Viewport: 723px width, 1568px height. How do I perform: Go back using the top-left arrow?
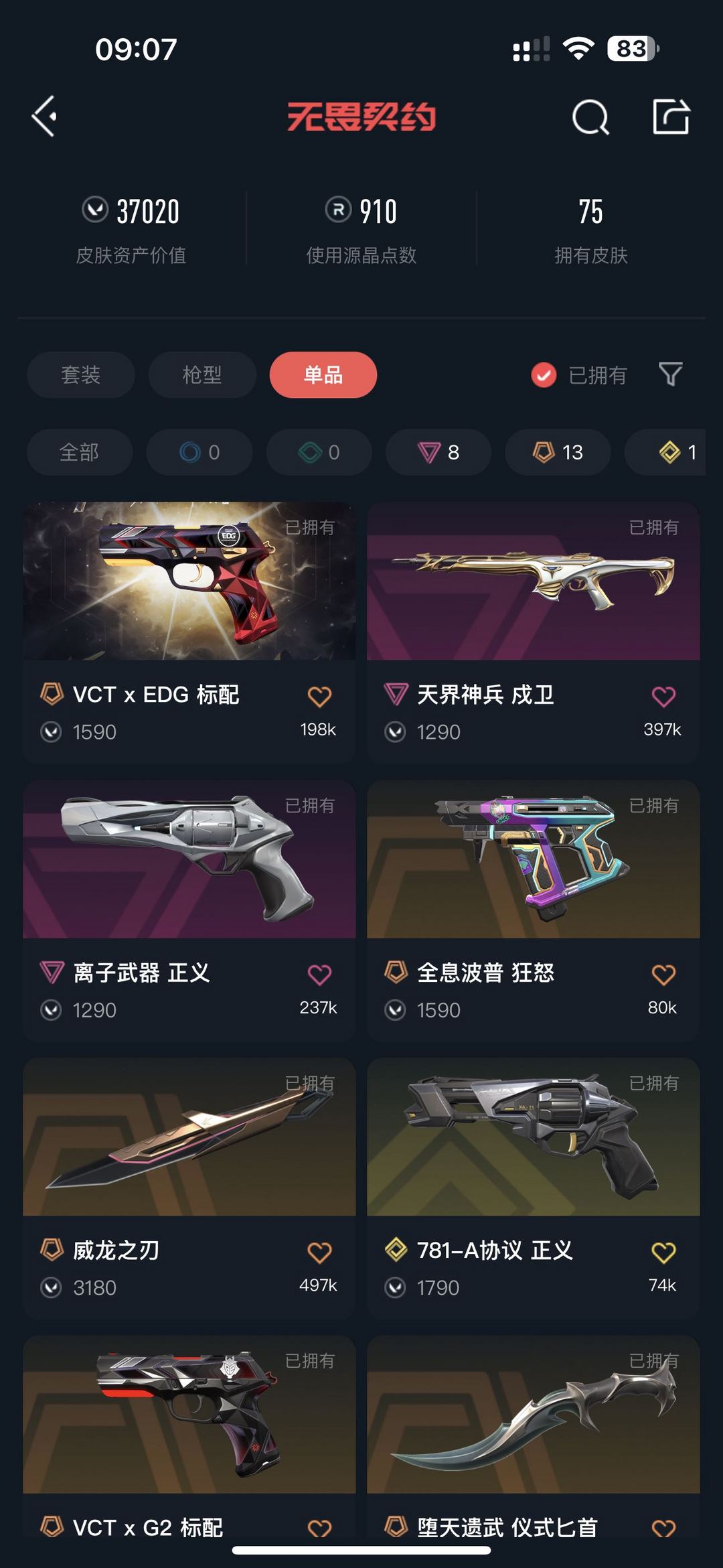click(x=44, y=117)
